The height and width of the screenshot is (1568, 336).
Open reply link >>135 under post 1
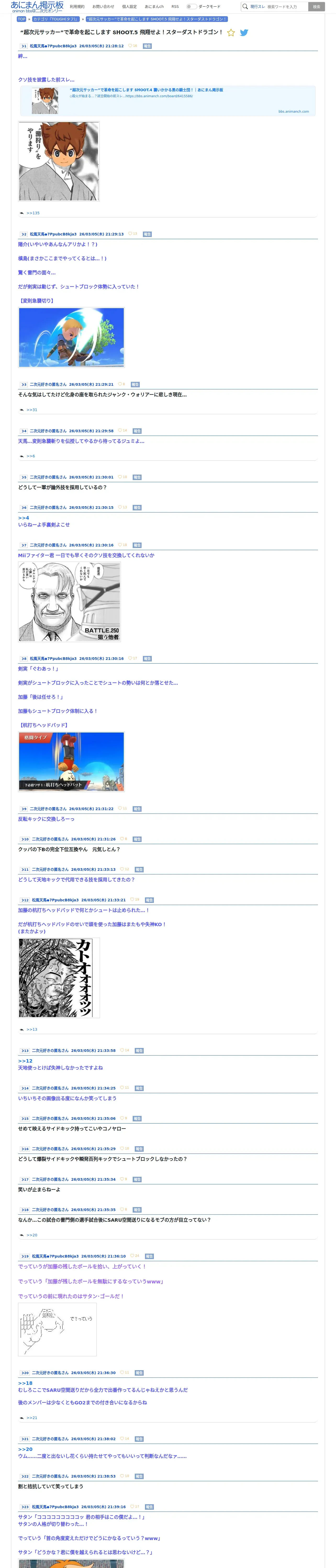pos(33,213)
